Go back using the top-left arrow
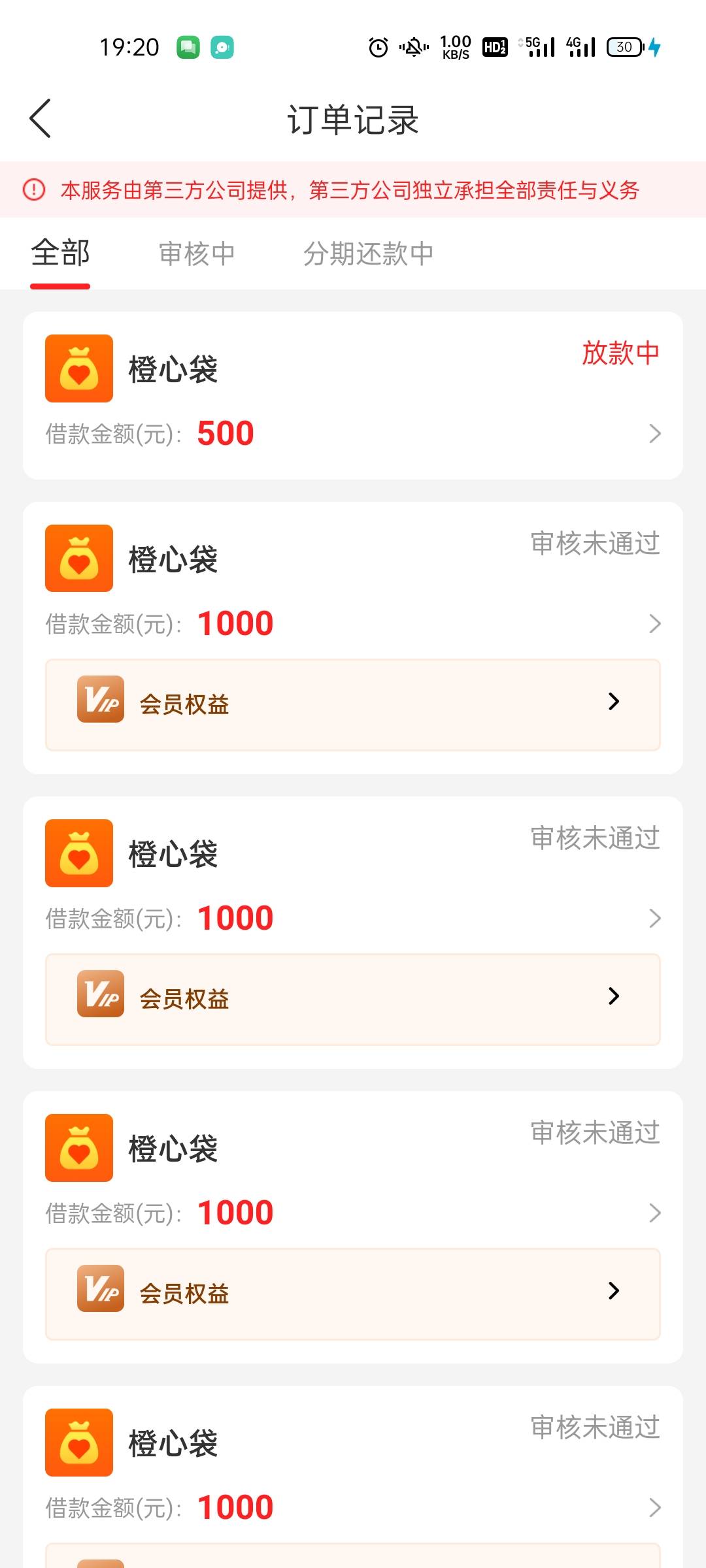This screenshot has width=706, height=1568. pyautogui.click(x=41, y=119)
